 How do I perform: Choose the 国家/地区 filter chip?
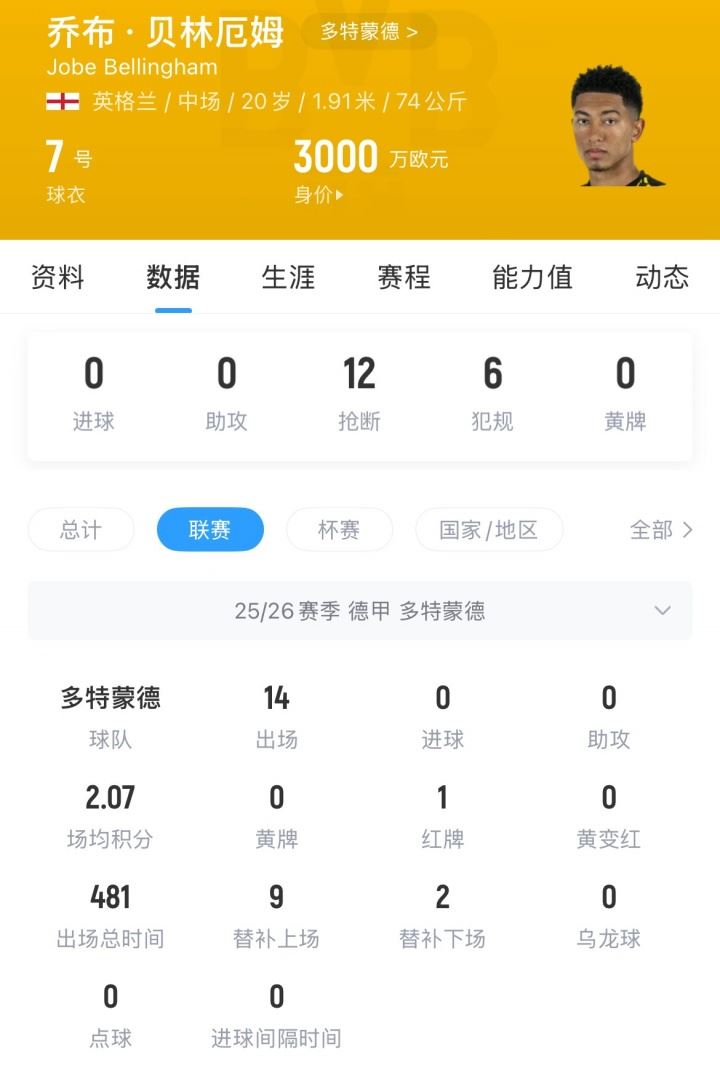[x=488, y=530]
